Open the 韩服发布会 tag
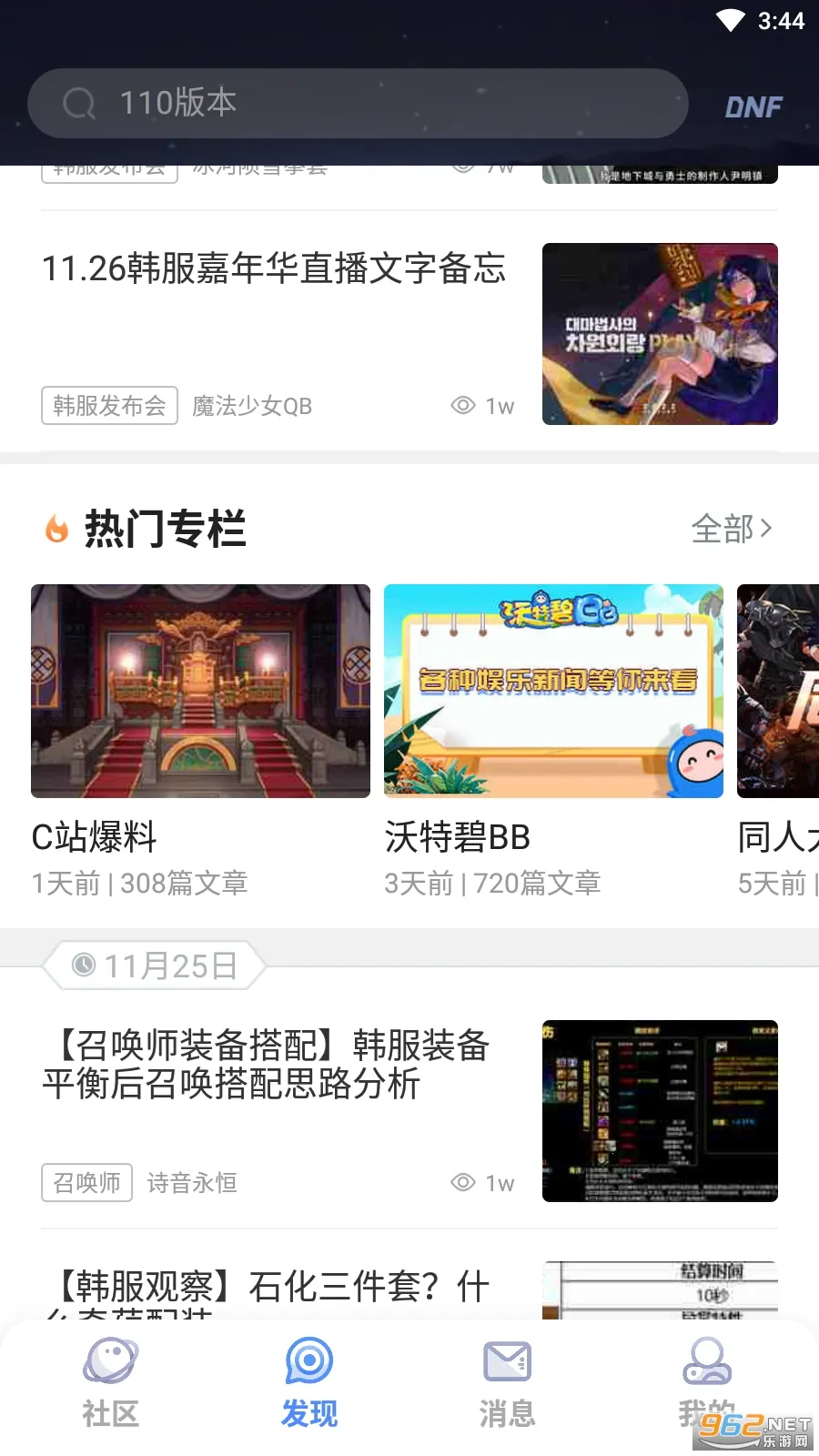Screen dimensions: 819x1456 (x=109, y=406)
